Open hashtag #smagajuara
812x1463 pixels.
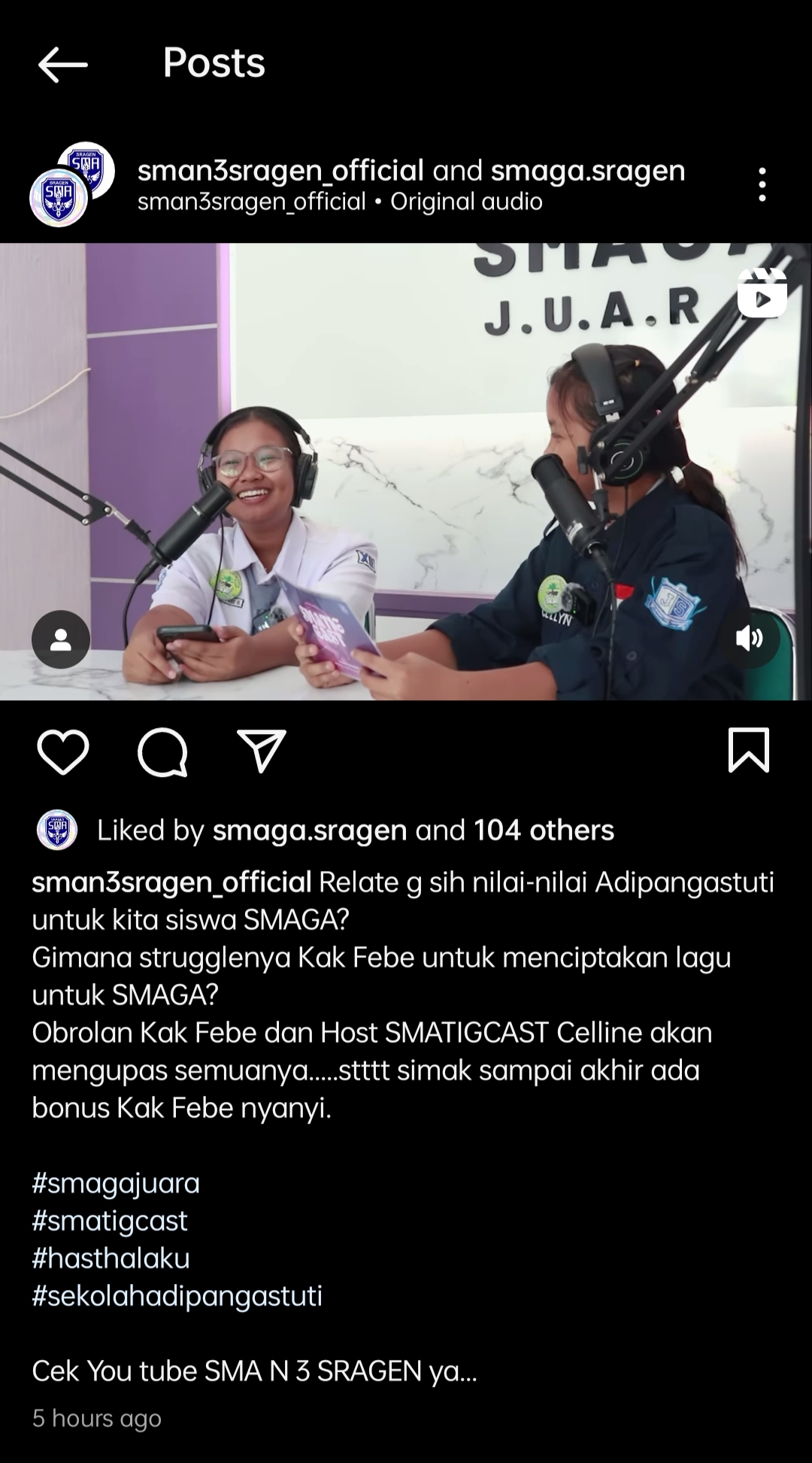(x=116, y=1183)
